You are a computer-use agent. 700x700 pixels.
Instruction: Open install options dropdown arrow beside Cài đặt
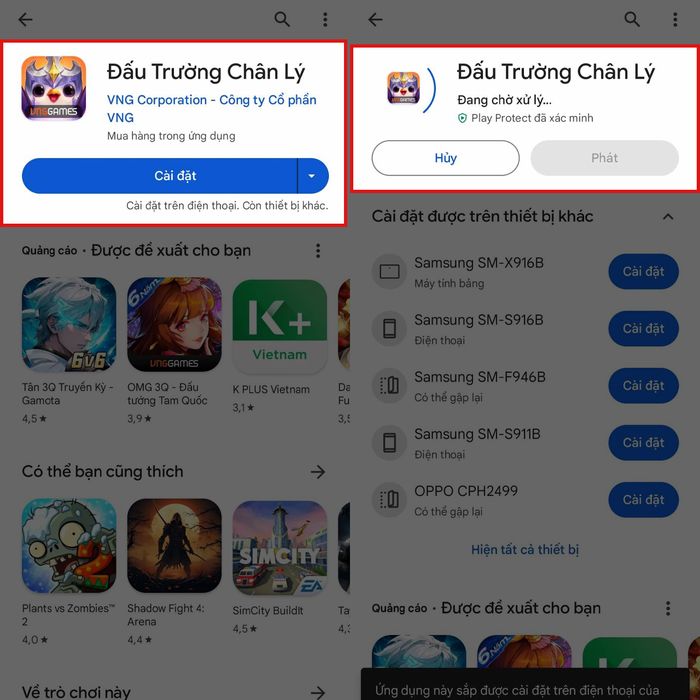point(312,176)
